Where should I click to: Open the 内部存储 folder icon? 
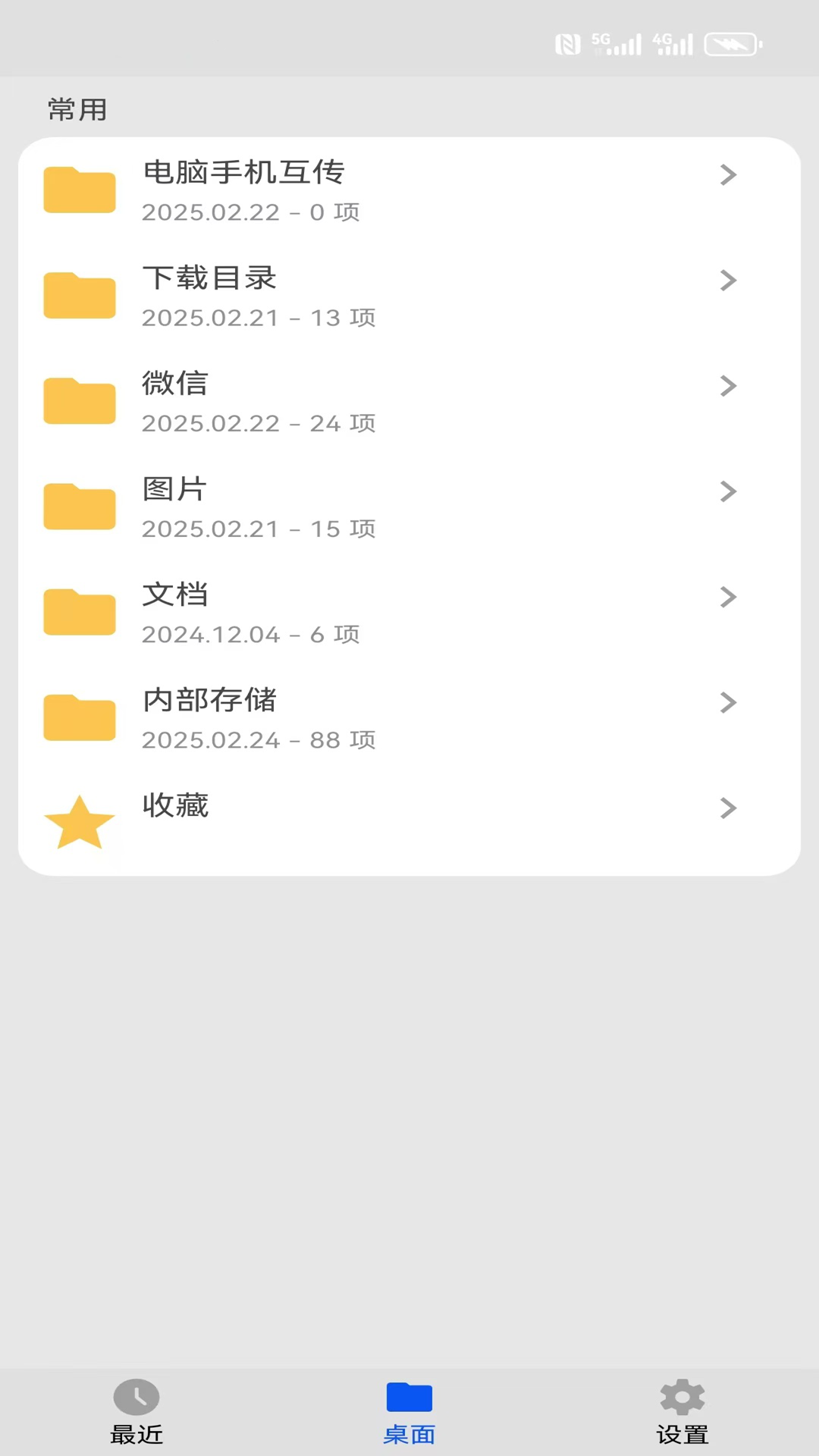pos(79,717)
